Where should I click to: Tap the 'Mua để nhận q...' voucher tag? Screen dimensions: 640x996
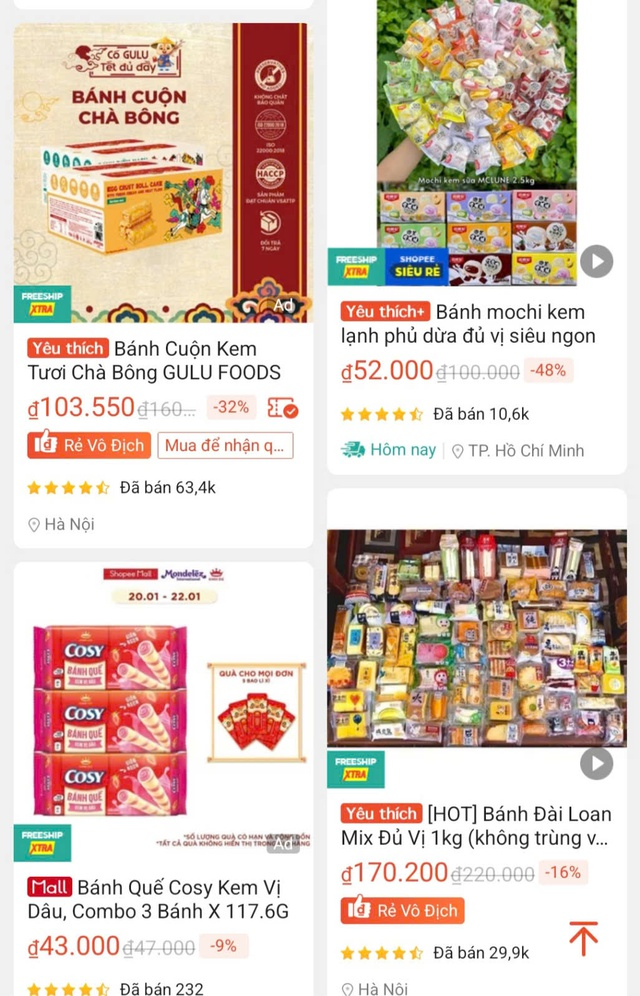(x=225, y=445)
